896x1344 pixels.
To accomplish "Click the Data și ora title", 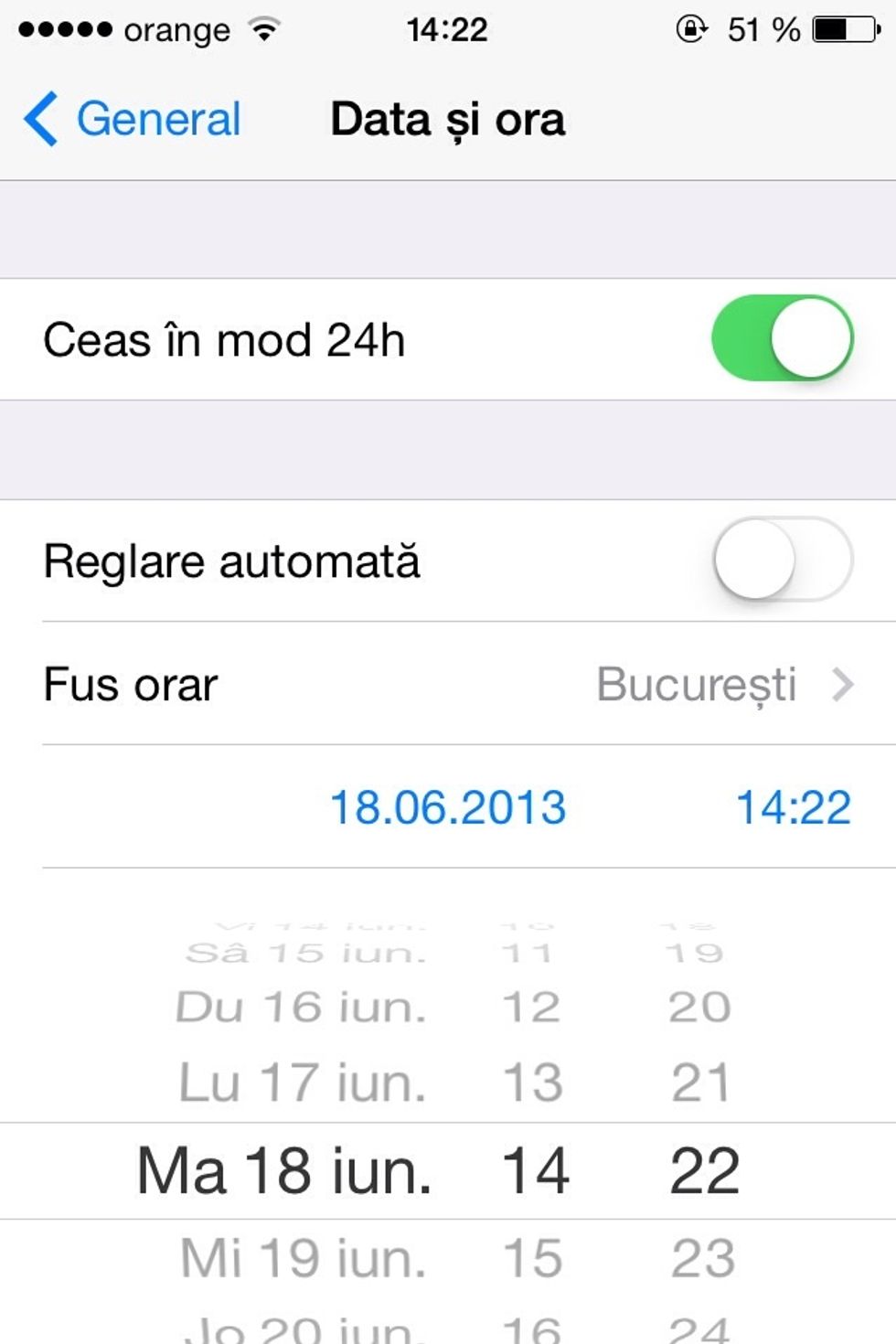I will click(x=448, y=119).
